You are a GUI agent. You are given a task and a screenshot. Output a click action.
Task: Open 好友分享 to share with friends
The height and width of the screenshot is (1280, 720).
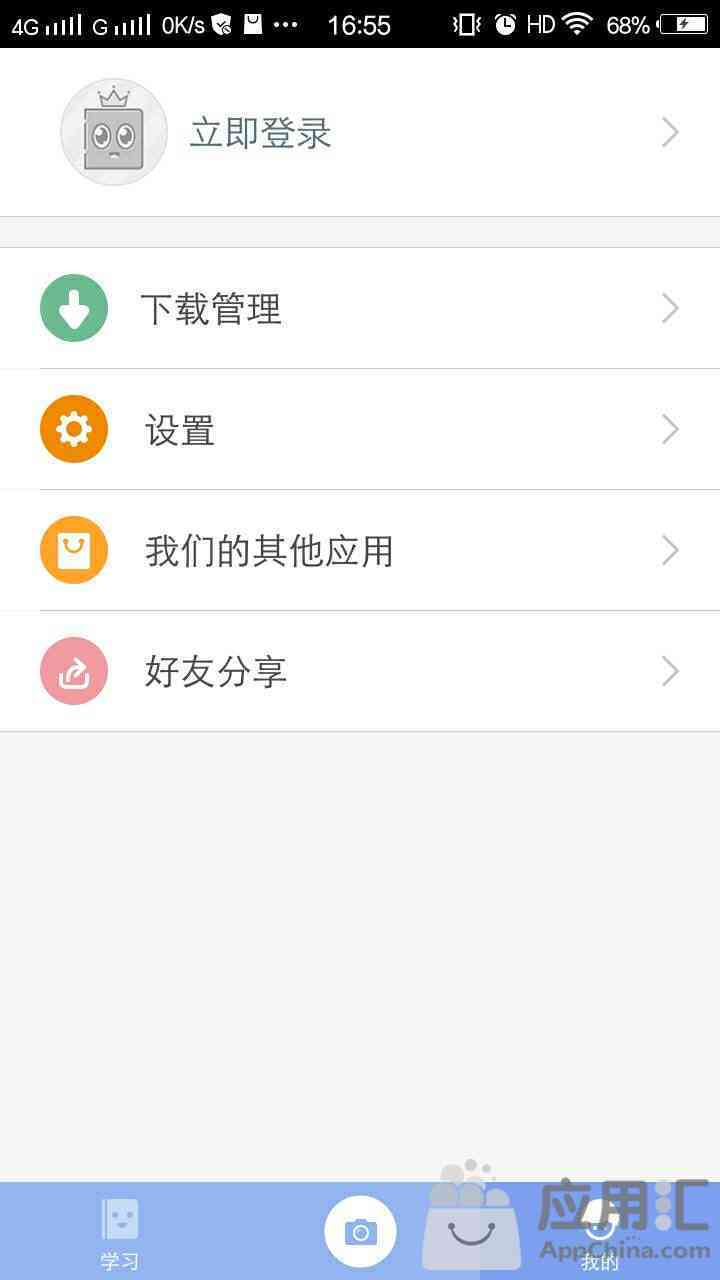(x=360, y=671)
